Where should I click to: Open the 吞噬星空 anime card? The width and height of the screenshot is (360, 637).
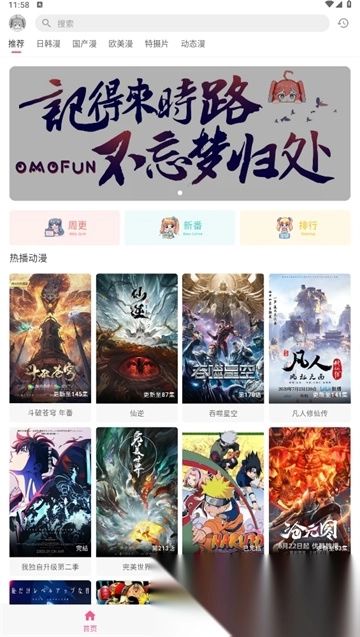click(223, 347)
